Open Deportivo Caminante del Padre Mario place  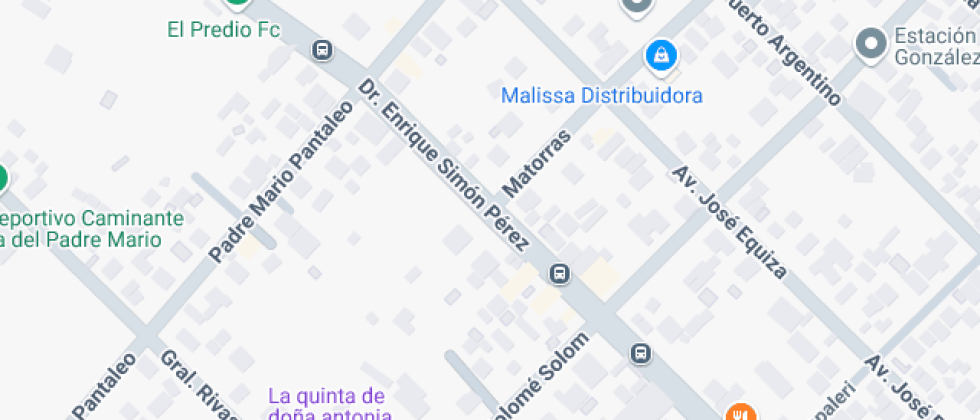[90, 228]
